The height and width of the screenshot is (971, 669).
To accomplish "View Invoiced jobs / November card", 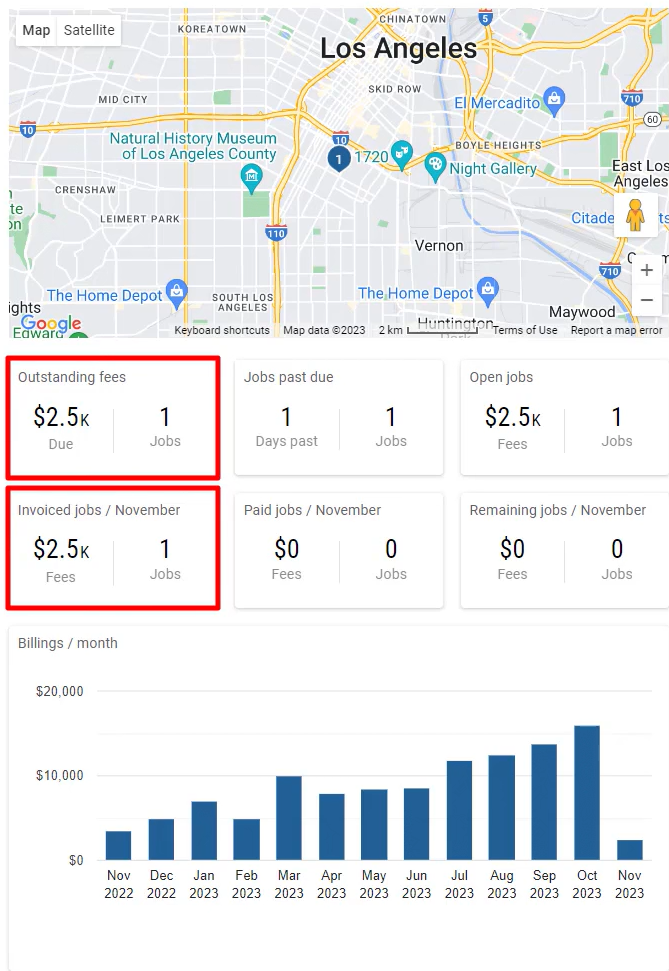I will click(x=112, y=549).
